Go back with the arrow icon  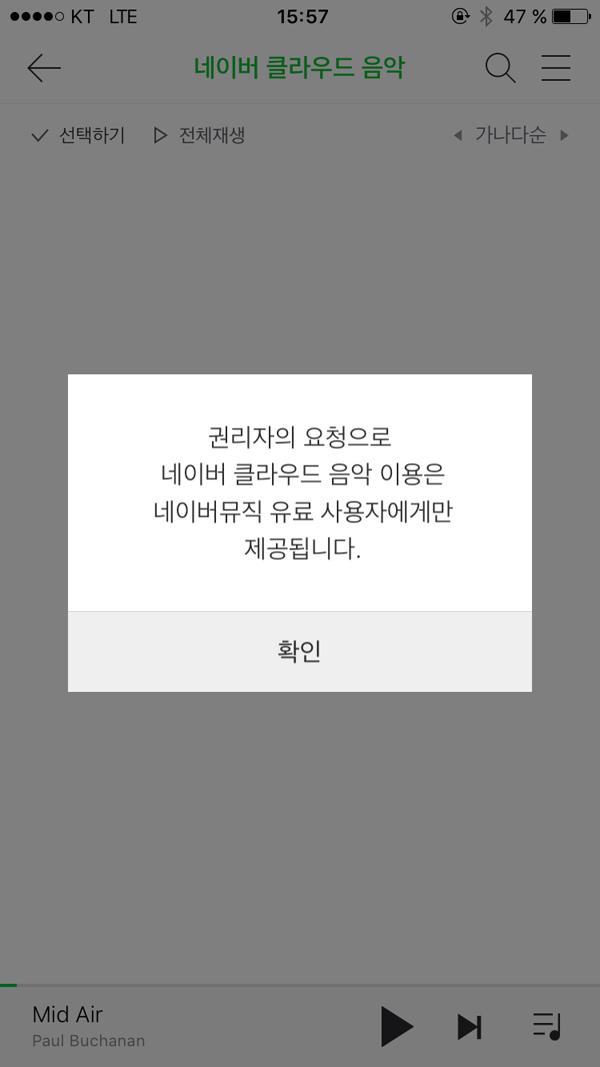[44, 68]
